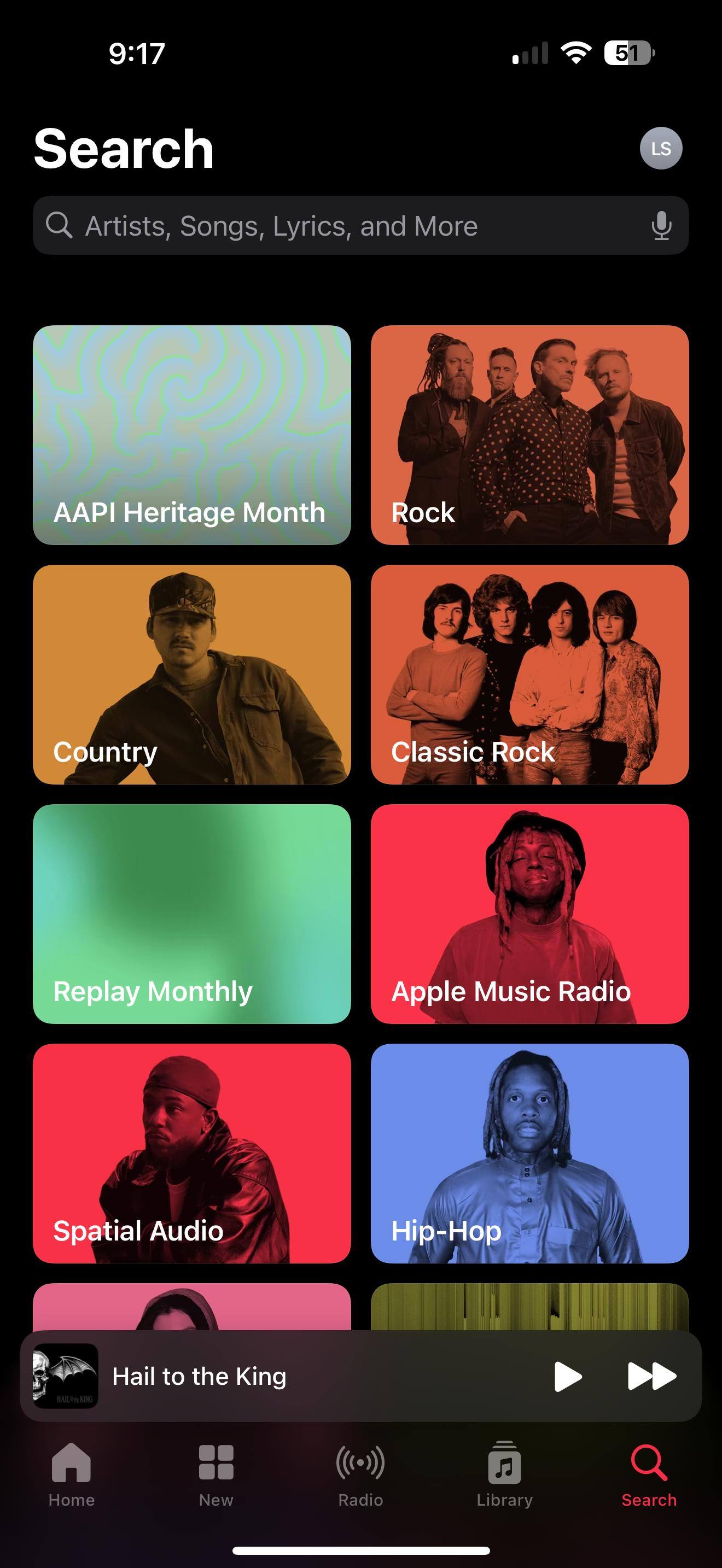Browse the Spatial Audio category

click(192, 1153)
